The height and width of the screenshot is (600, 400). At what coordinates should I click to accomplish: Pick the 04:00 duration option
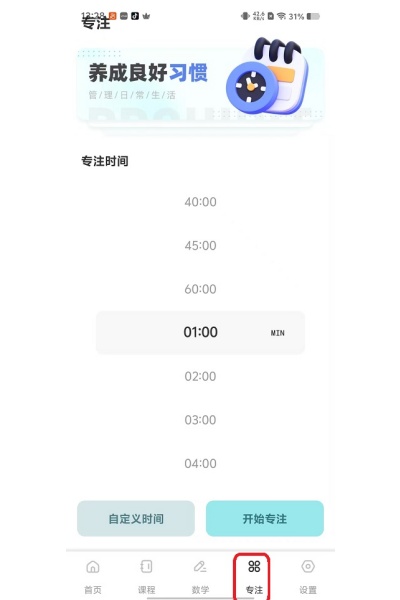pos(200,463)
